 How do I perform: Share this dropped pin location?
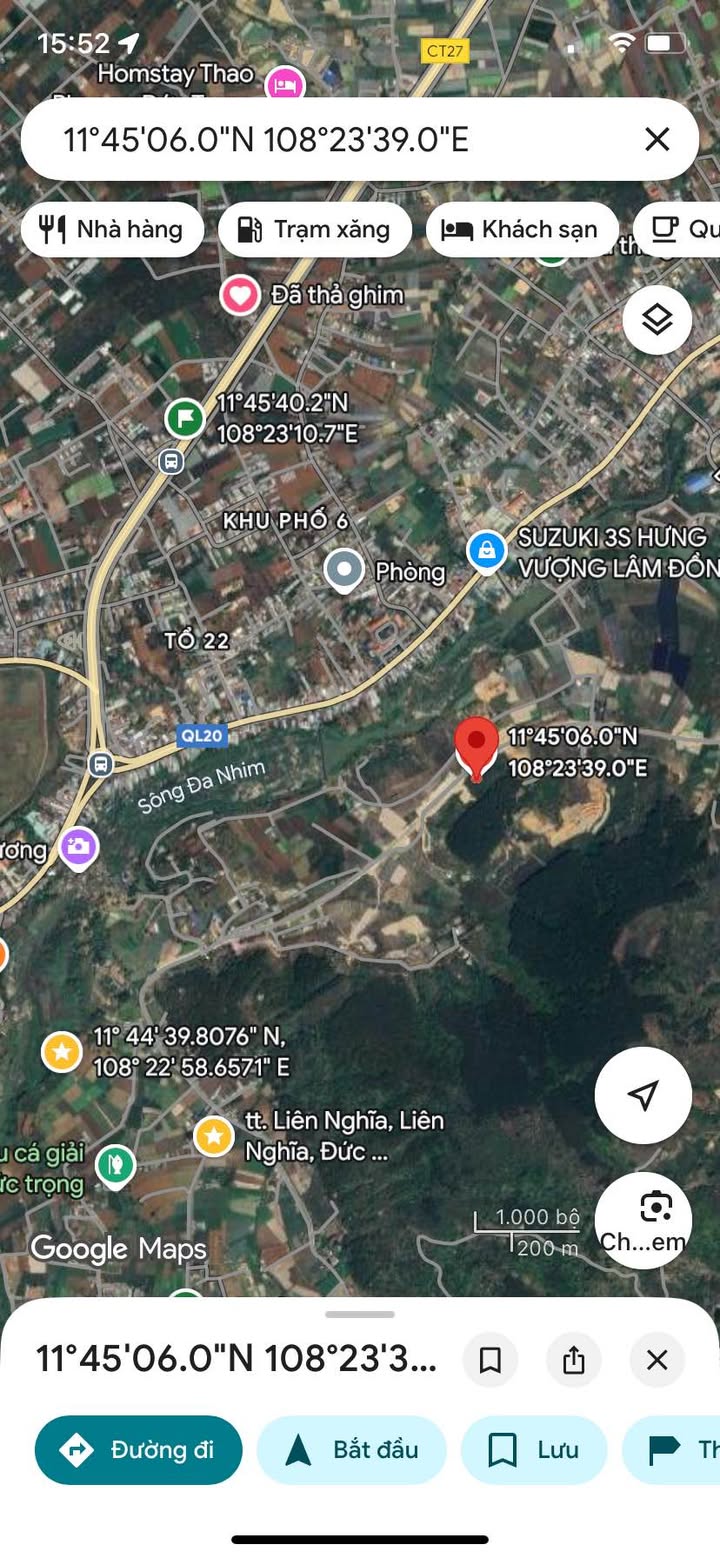coord(573,1360)
